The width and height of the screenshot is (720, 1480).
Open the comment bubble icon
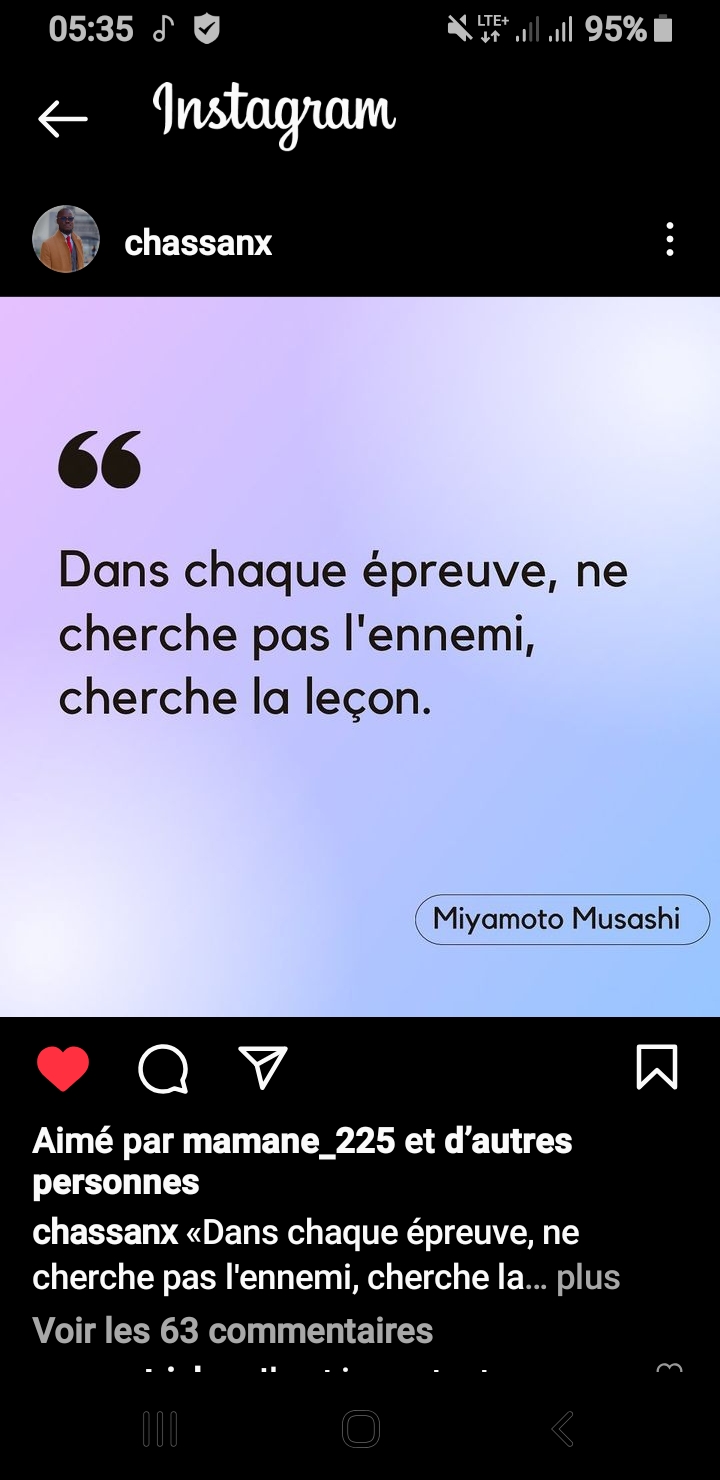pos(163,1068)
